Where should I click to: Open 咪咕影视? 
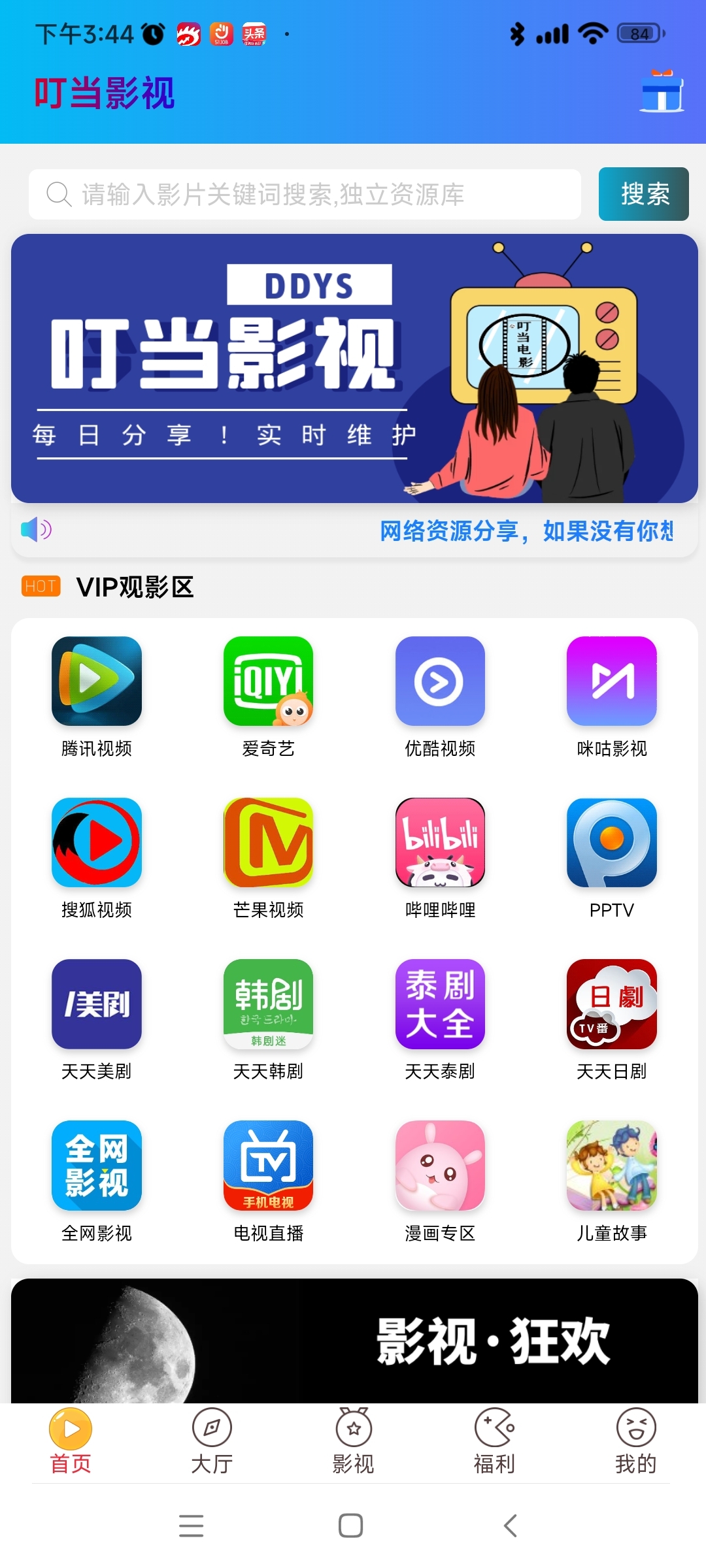tap(611, 681)
